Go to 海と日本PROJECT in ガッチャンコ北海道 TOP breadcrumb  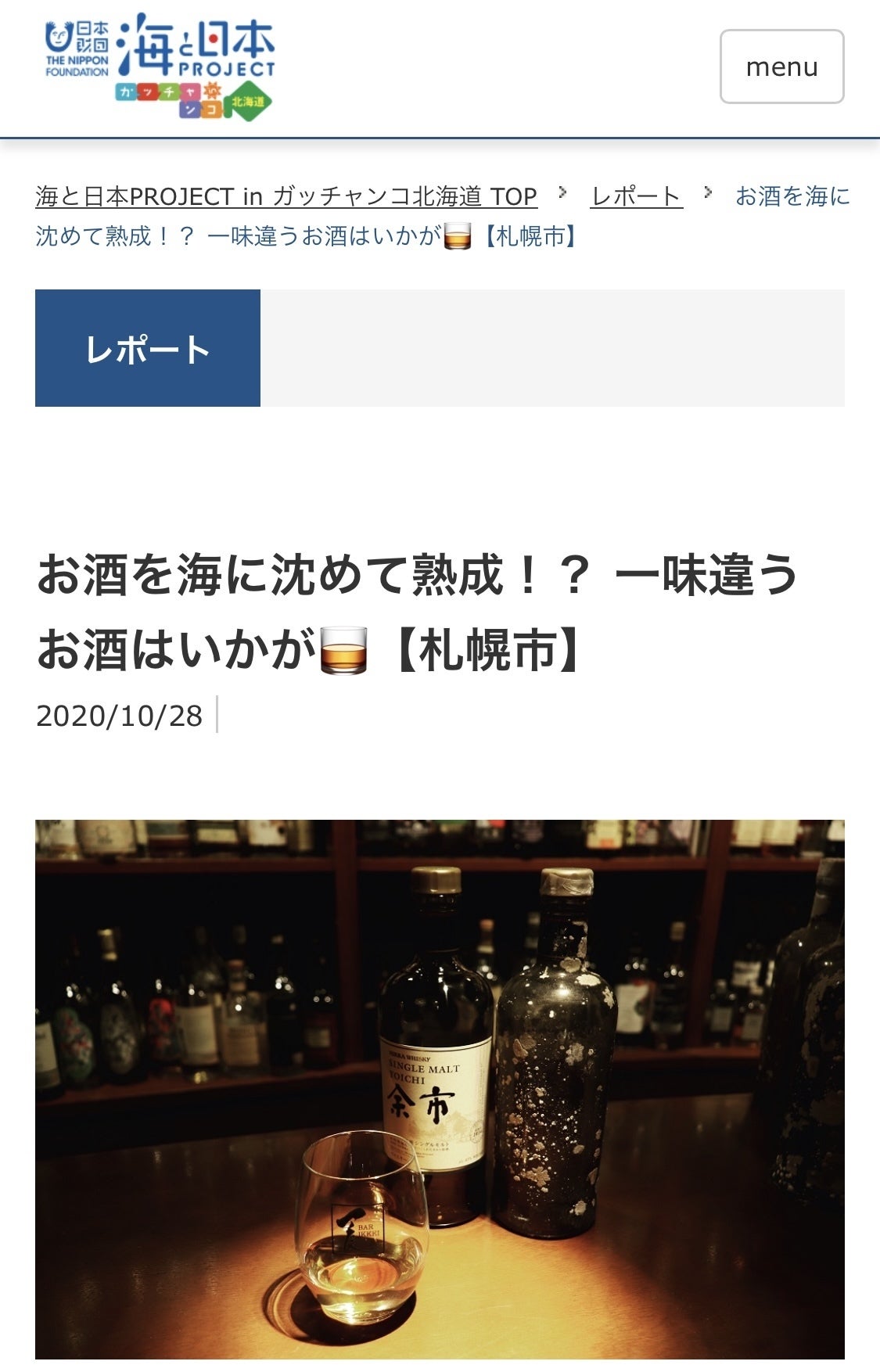(x=286, y=196)
